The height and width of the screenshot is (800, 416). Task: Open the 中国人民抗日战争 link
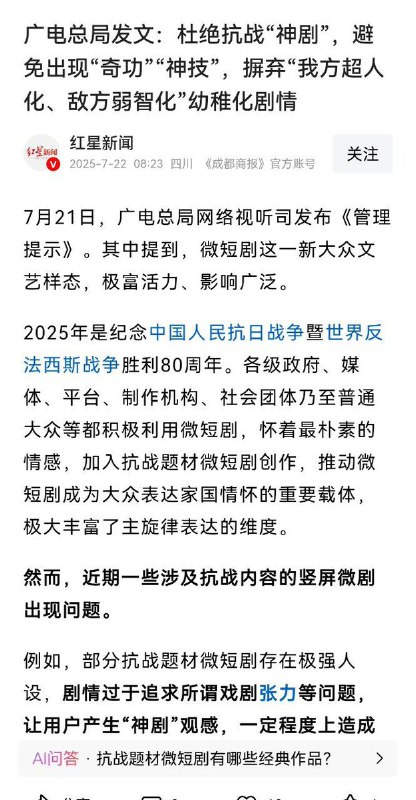tap(227, 334)
